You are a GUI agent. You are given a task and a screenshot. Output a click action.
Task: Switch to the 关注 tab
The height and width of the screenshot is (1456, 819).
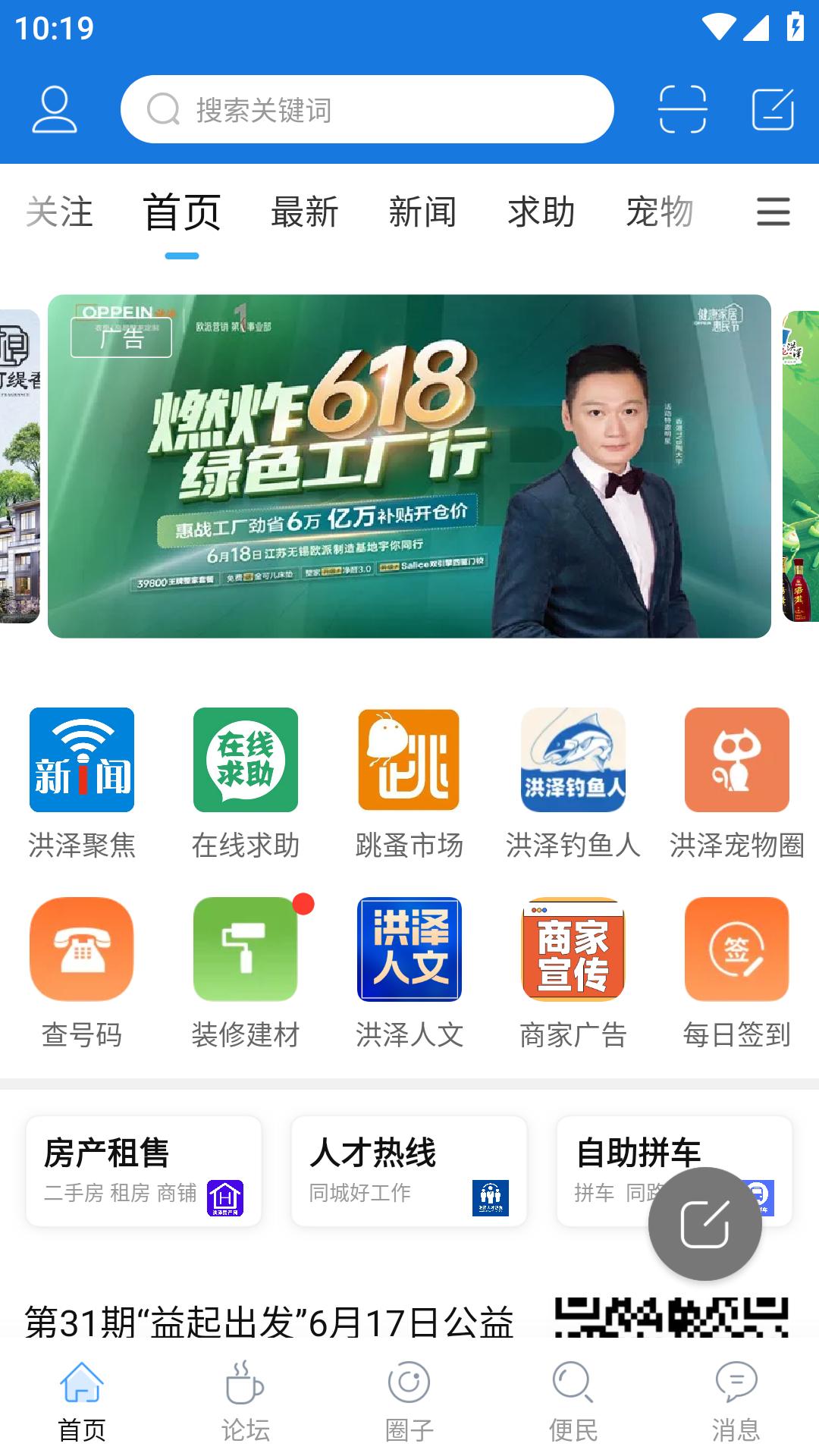[59, 212]
